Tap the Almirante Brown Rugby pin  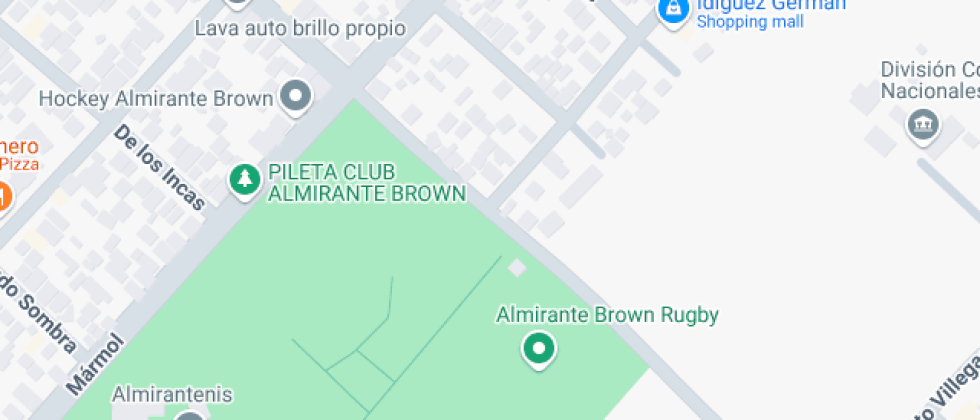point(540,348)
